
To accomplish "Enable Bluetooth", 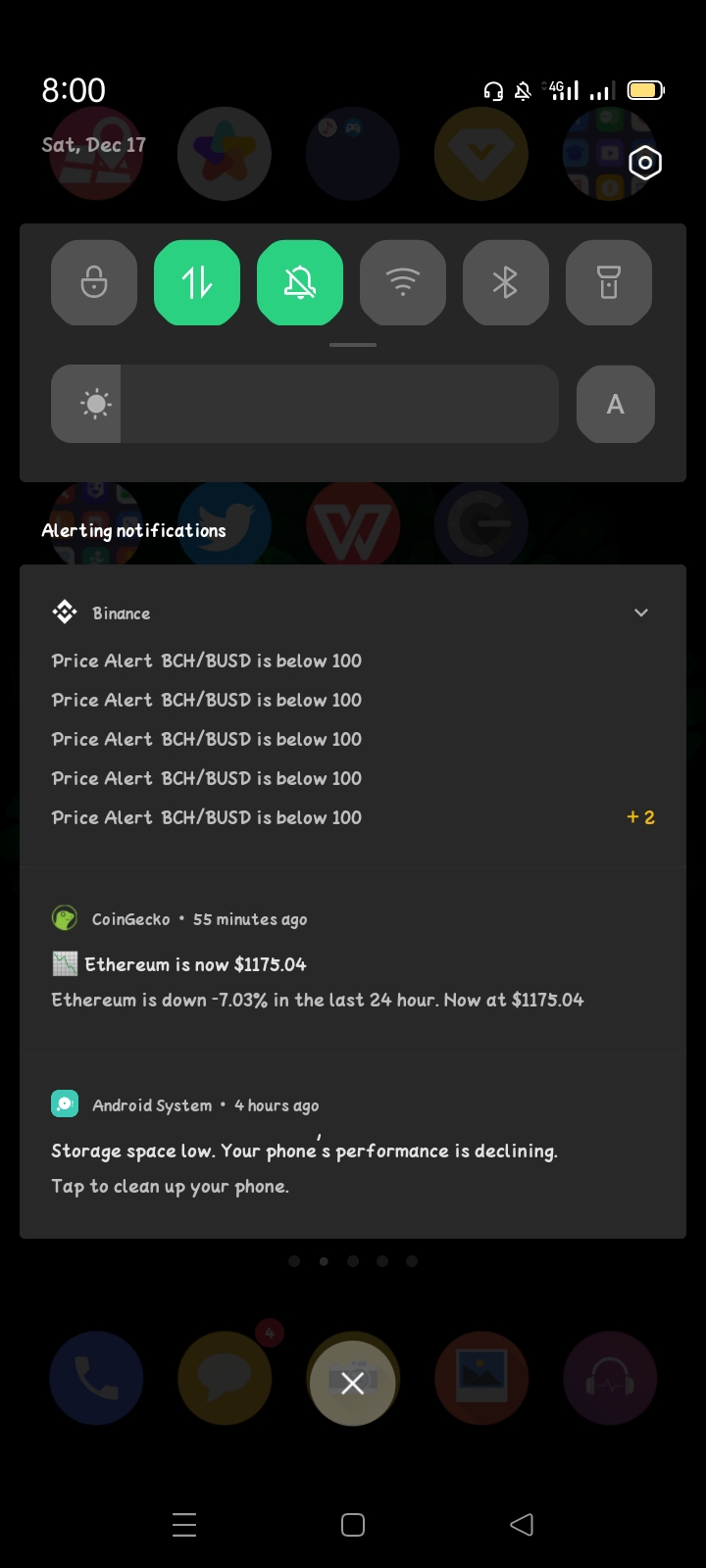I will [x=506, y=282].
